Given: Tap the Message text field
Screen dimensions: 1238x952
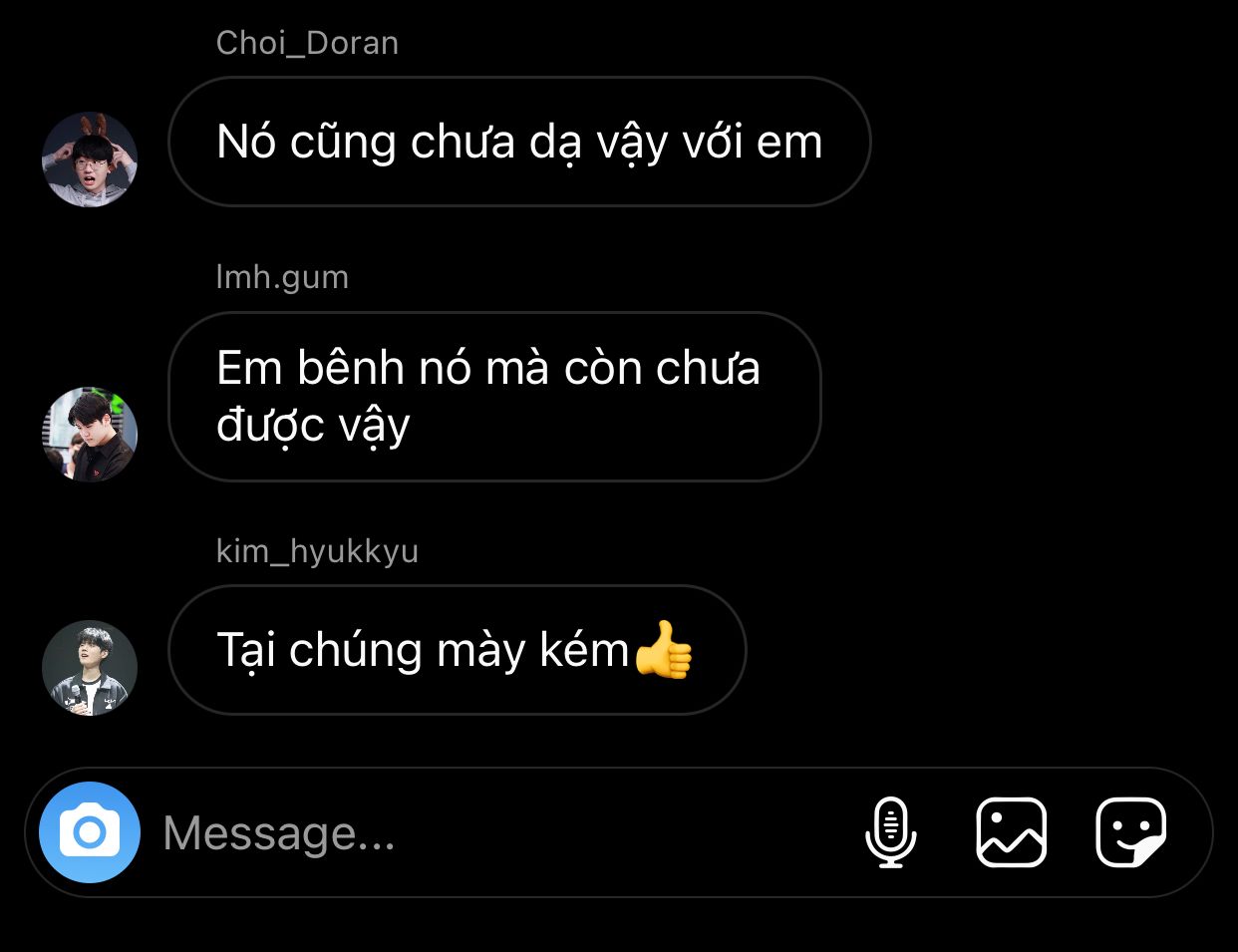Looking at the screenshot, I should tap(478, 833).
